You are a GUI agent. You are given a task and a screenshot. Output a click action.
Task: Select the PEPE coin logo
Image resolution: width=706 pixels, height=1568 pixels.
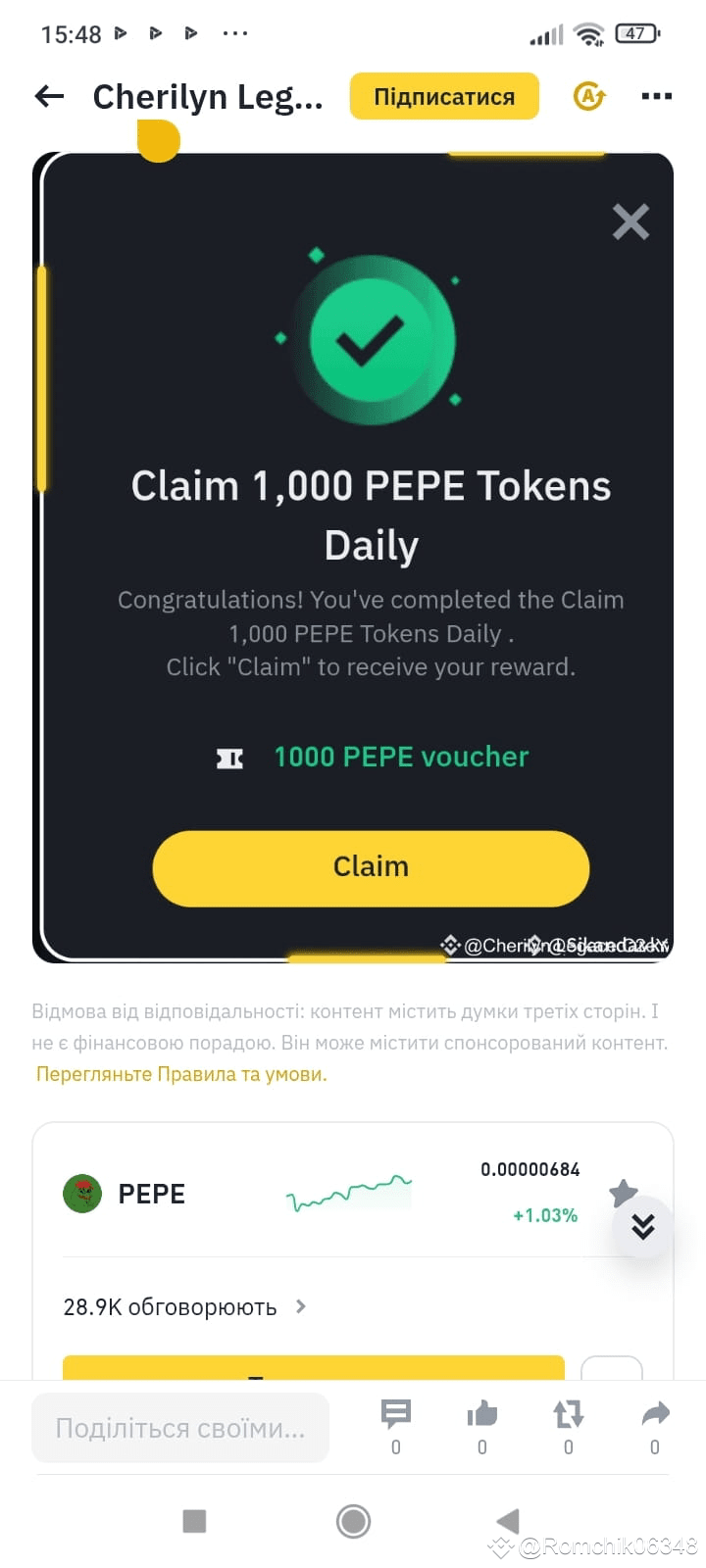[x=82, y=1194]
